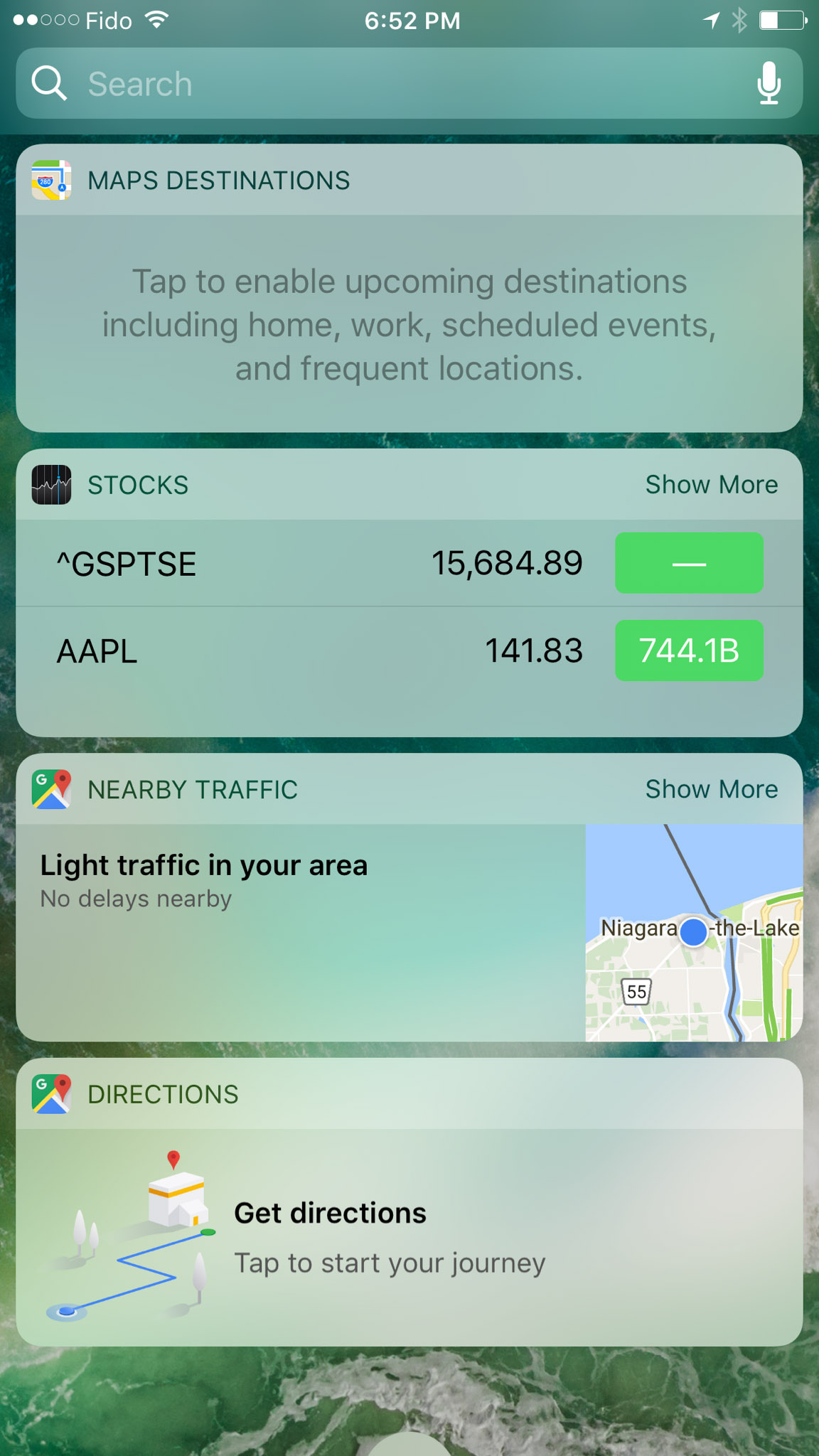Tap the Search field
Image resolution: width=819 pixels, height=1456 pixels.
tap(398, 84)
